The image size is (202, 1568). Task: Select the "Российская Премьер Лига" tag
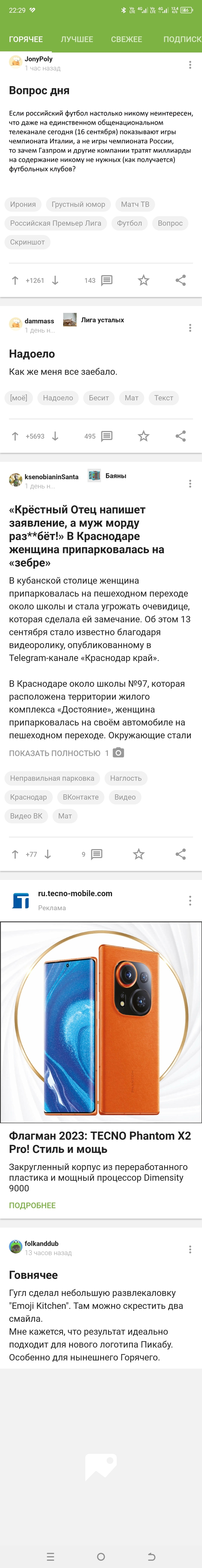55,223
